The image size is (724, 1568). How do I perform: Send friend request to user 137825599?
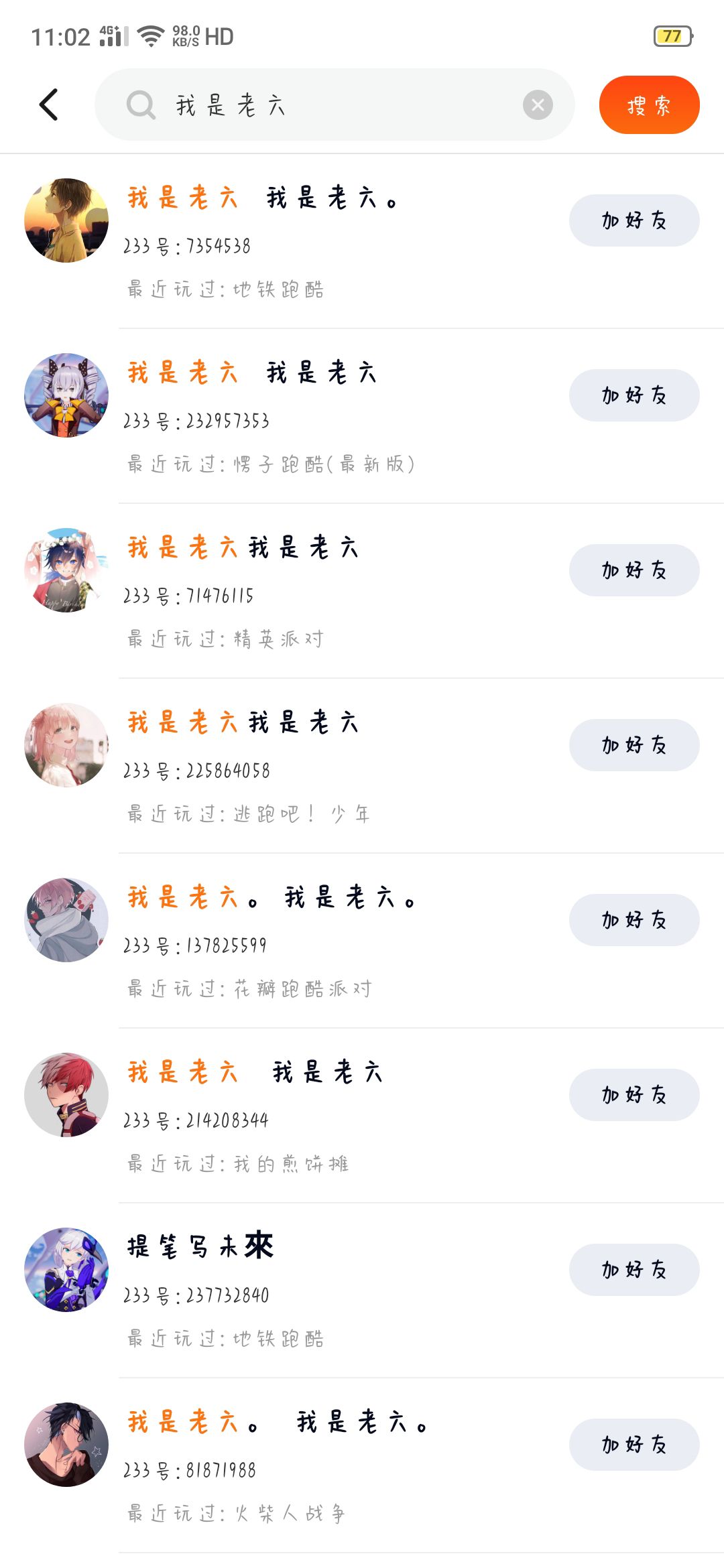pos(633,920)
